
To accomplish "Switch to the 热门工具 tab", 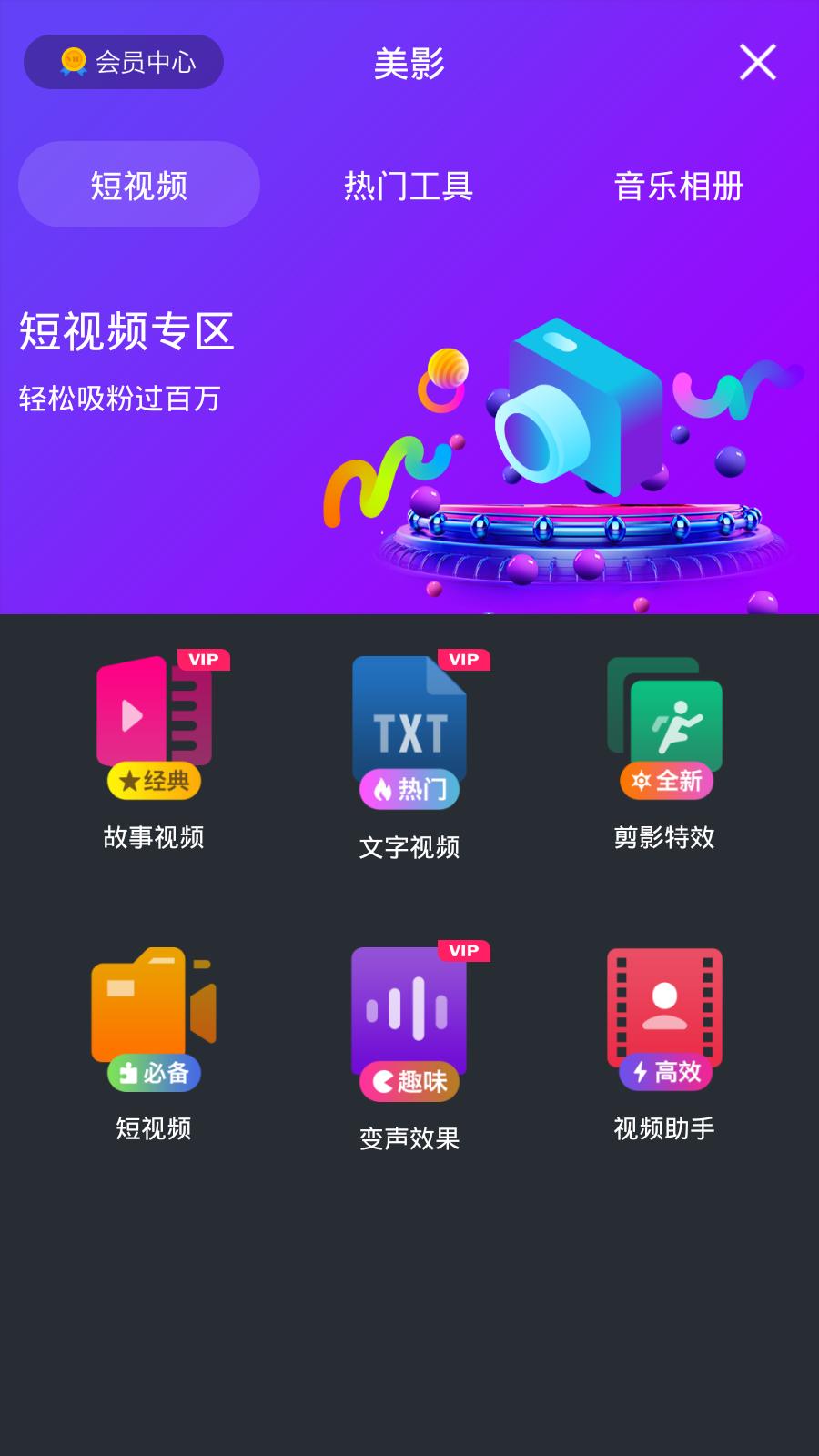I will pyautogui.click(x=409, y=186).
